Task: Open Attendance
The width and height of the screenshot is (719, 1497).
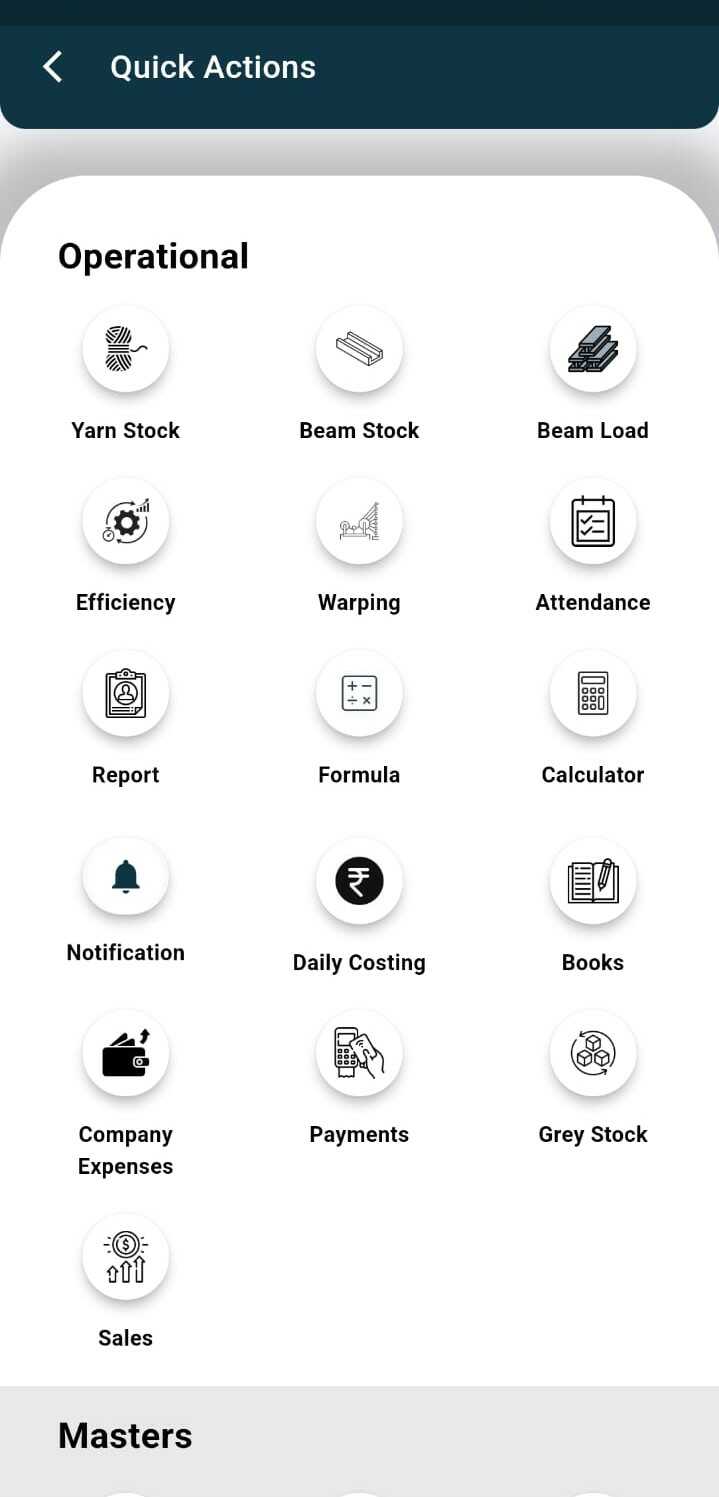Action: click(593, 522)
